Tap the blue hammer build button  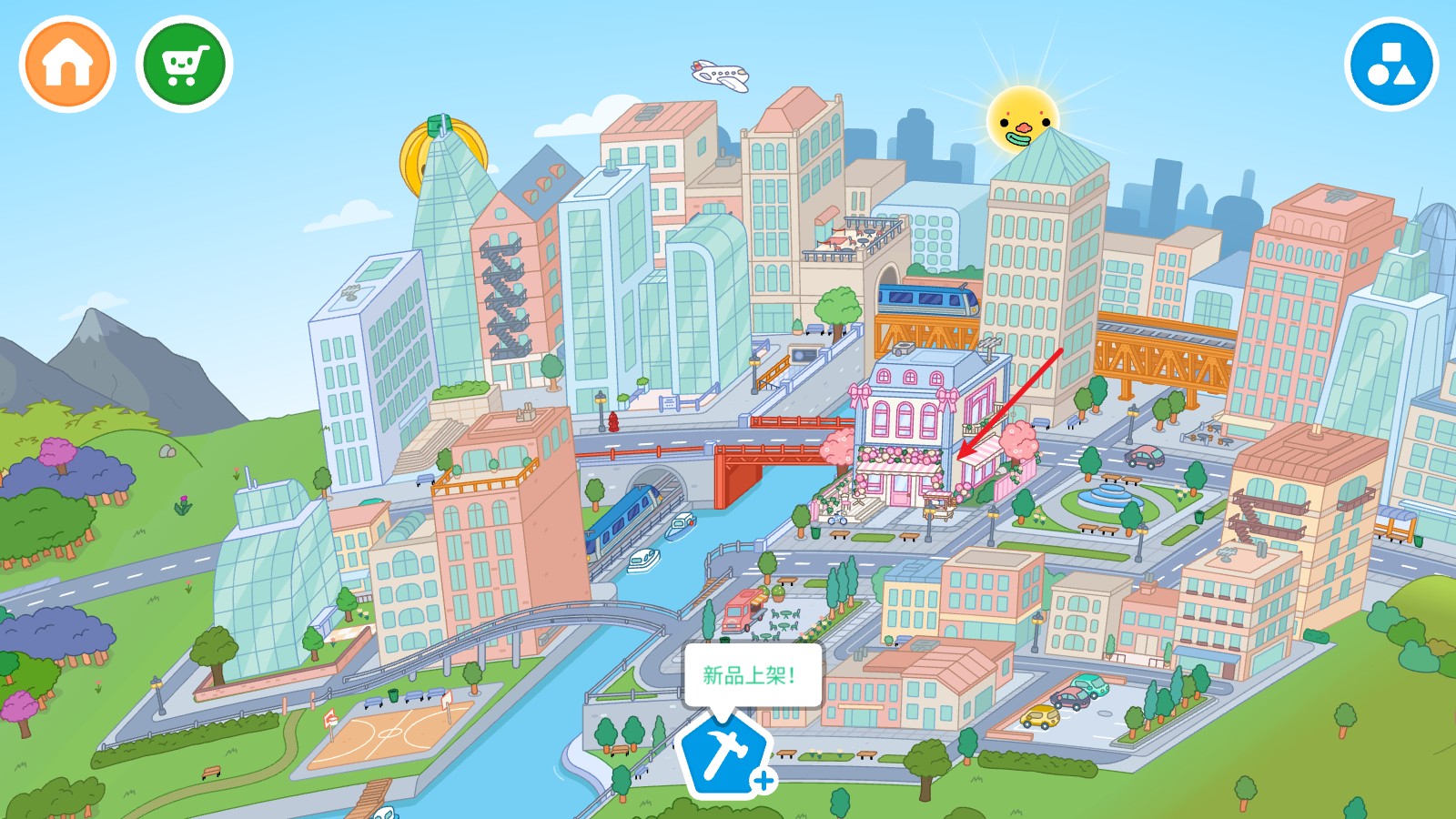(x=723, y=755)
